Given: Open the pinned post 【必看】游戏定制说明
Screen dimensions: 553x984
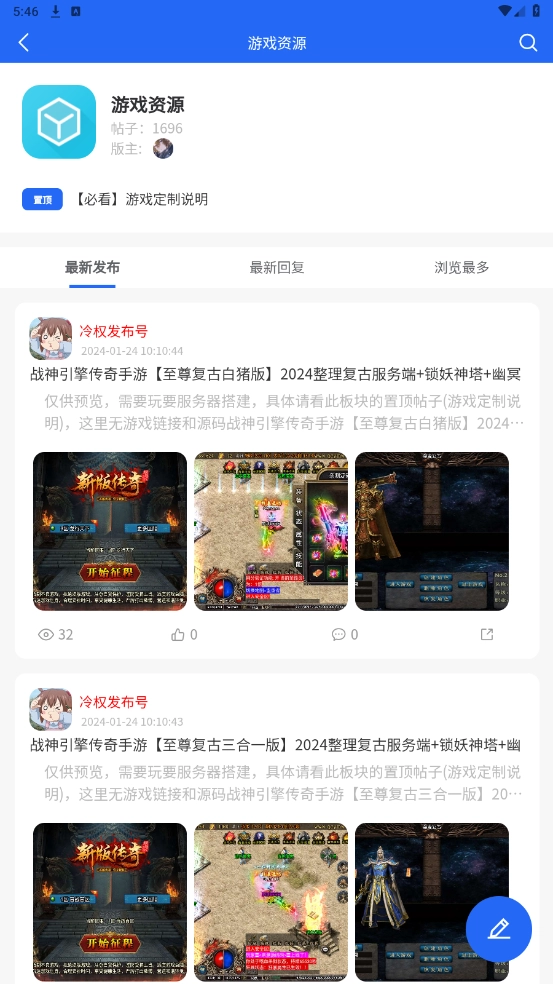Looking at the screenshot, I should tap(141, 199).
